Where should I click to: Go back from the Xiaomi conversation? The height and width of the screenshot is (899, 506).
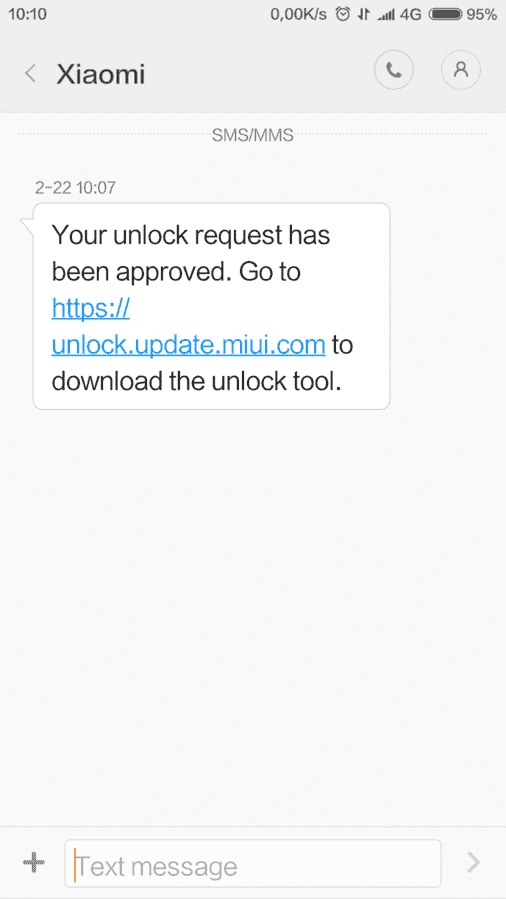tap(30, 73)
